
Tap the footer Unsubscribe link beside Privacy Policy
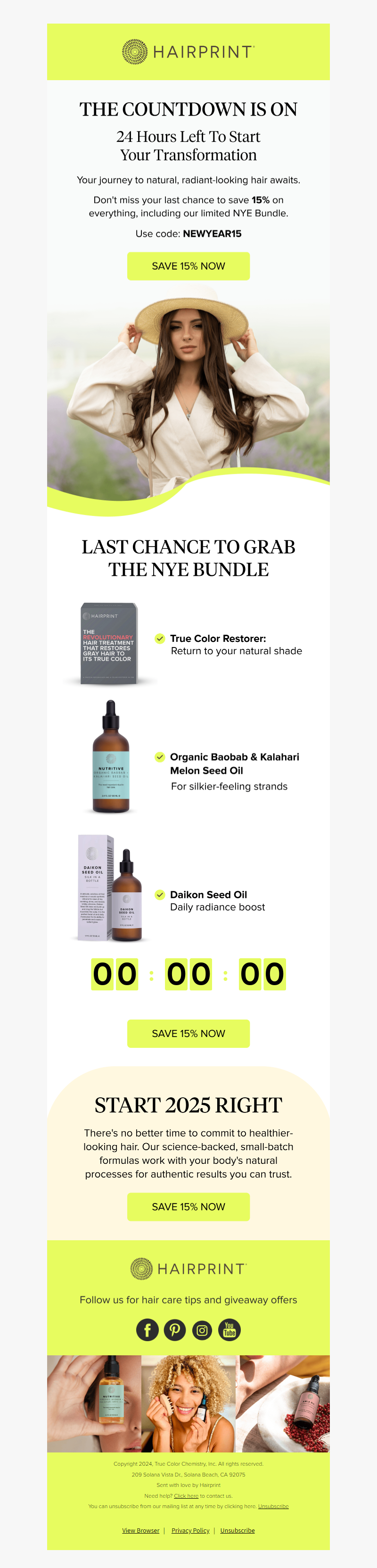[237, 1530]
